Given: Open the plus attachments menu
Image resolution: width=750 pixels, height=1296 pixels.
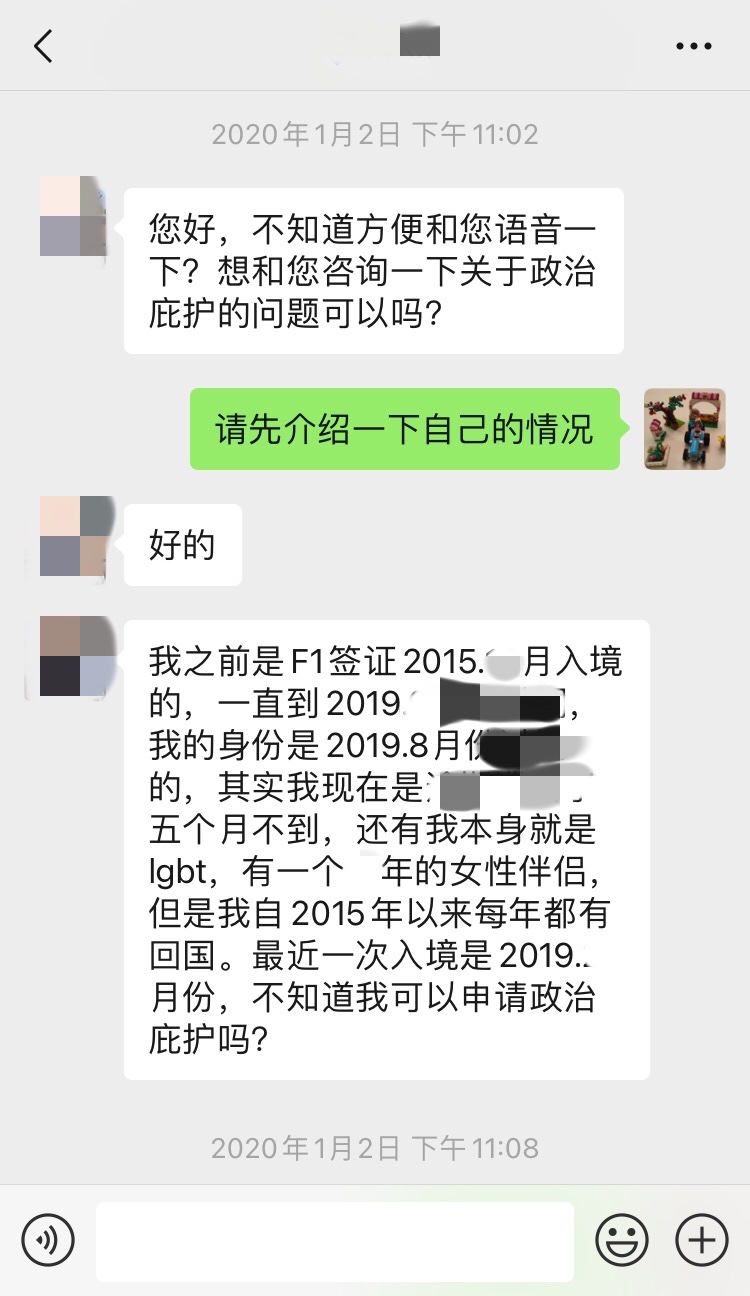Looking at the screenshot, I should (x=702, y=1241).
